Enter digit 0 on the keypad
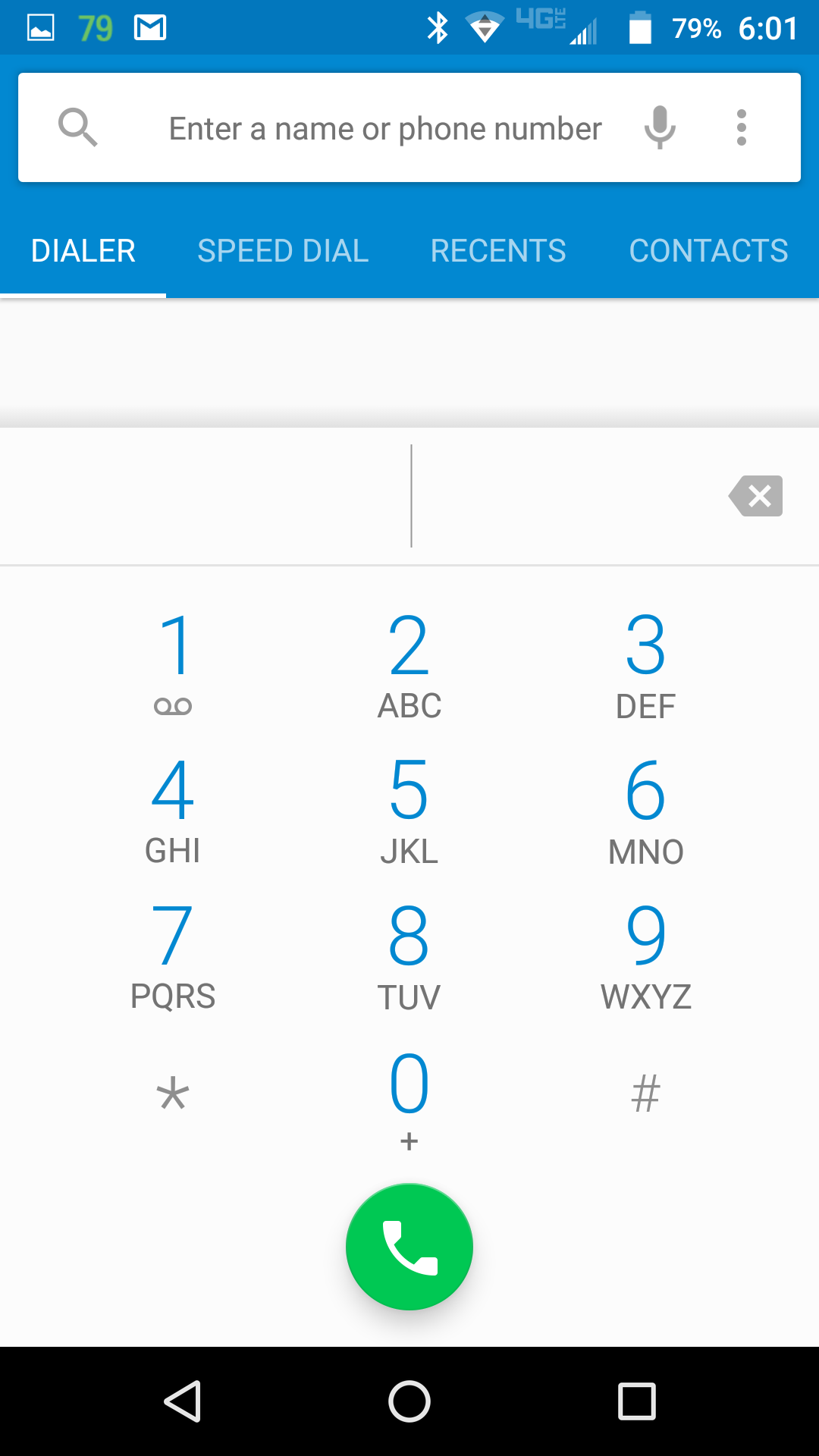Screen dimensions: 819x1456 pyautogui.click(x=409, y=1100)
